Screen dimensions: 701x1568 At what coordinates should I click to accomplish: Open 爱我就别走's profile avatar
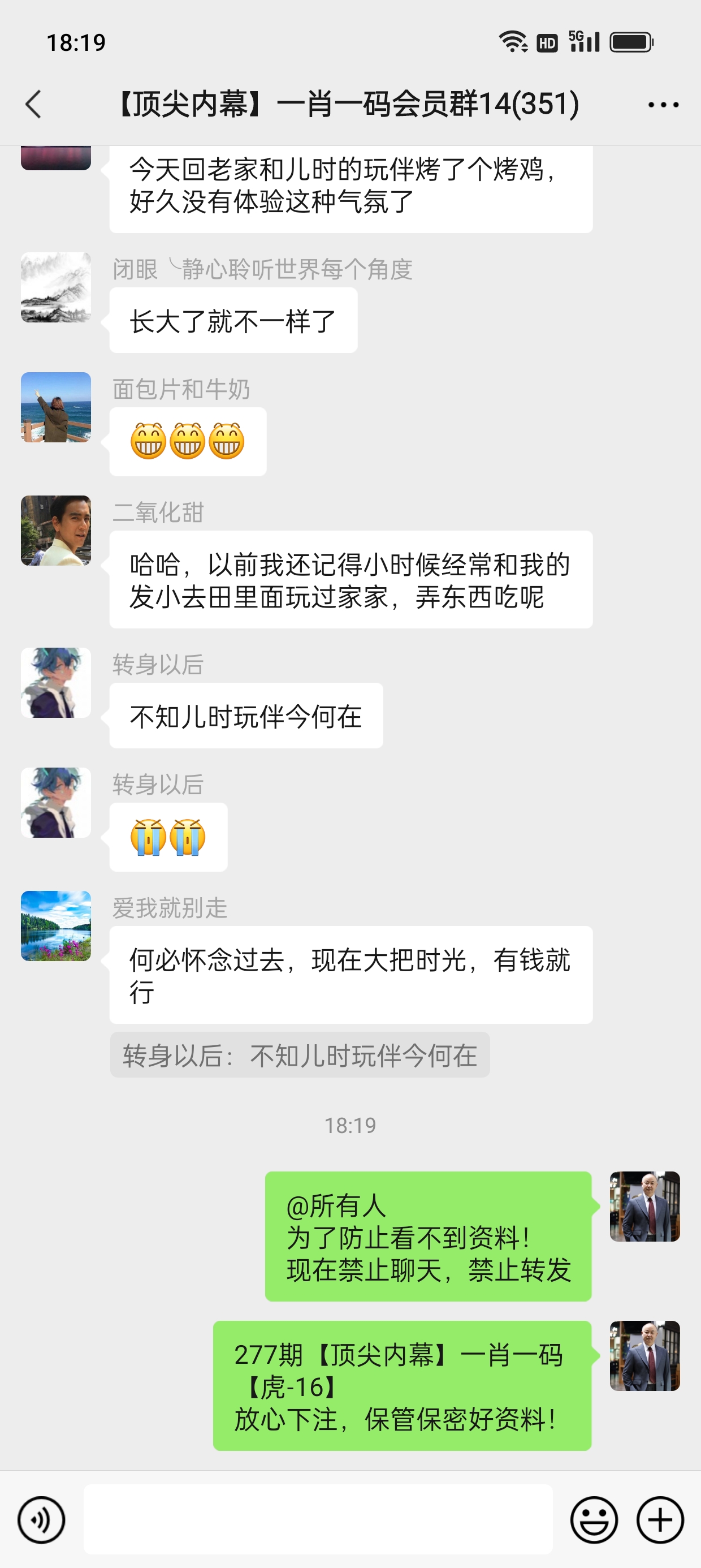point(56,926)
